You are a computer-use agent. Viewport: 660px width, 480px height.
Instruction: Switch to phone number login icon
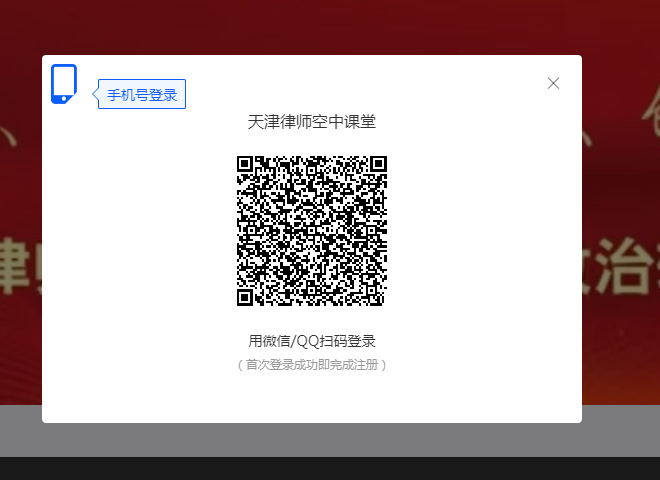point(64,84)
